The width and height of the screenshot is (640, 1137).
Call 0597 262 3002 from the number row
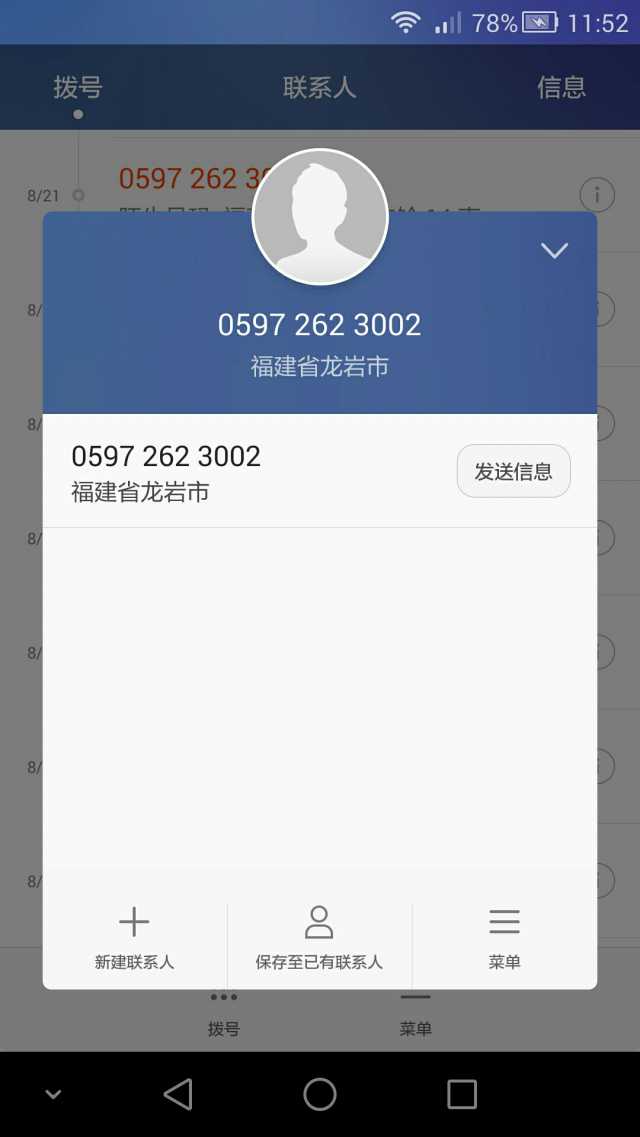(x=200, y=471)
